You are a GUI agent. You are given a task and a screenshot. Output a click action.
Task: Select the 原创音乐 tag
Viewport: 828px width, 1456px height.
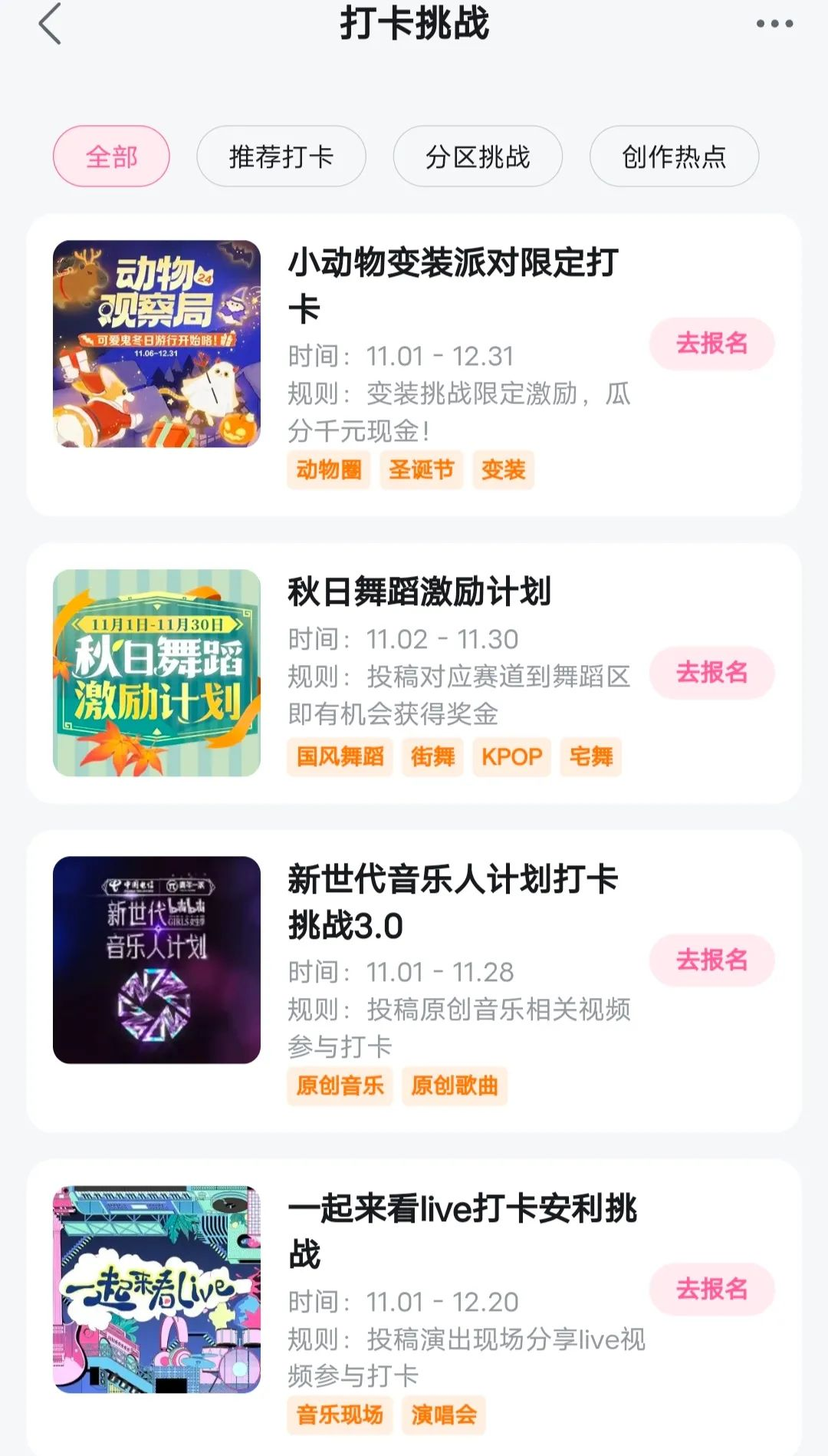coord(340,1085)
